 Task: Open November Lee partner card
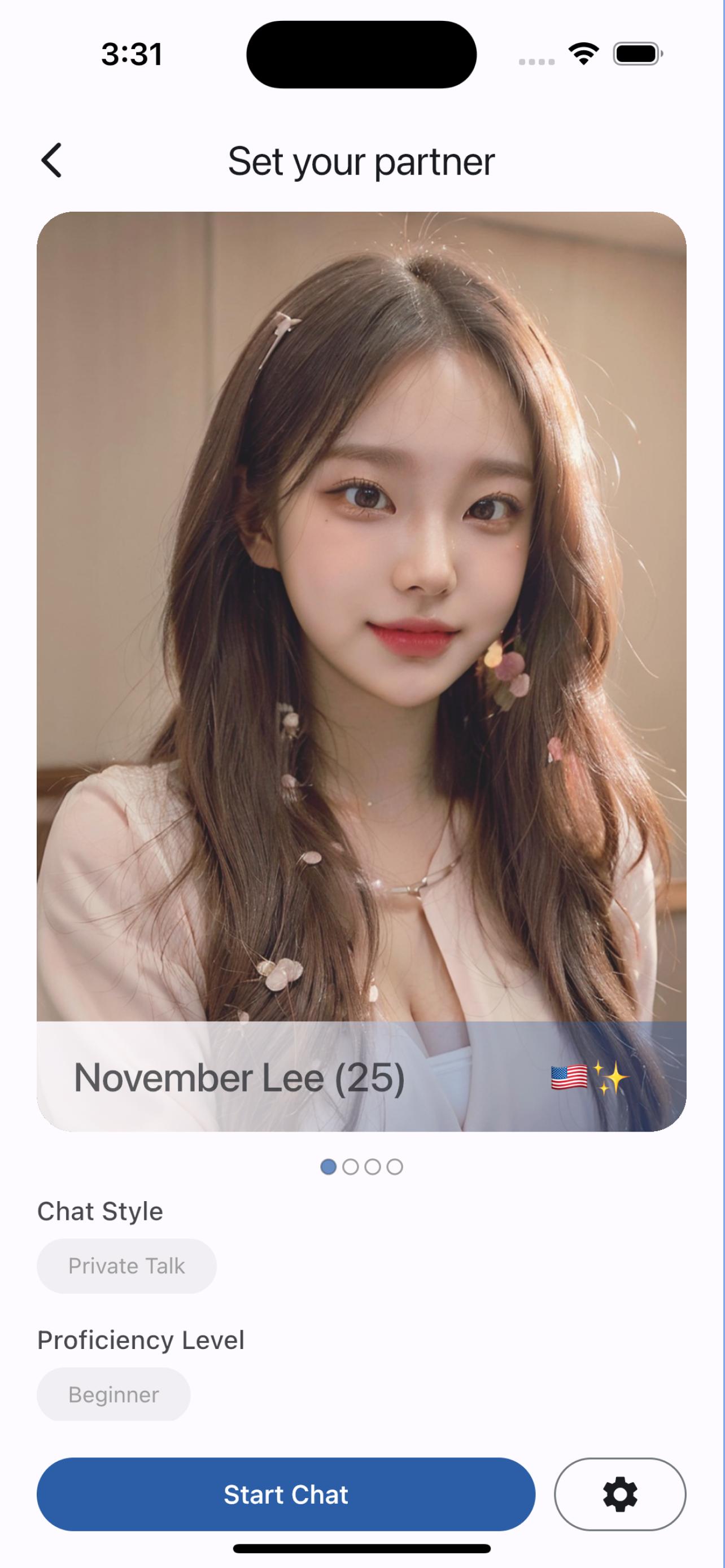click(361, 671)
